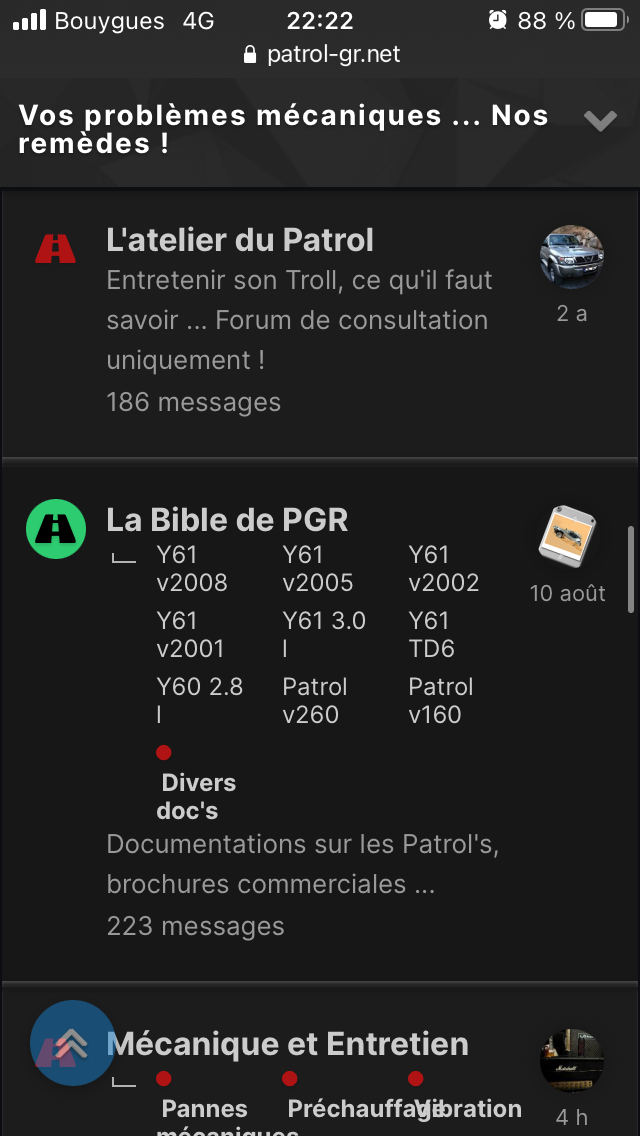Open the Patrol v160 subforum

point(440,700)
